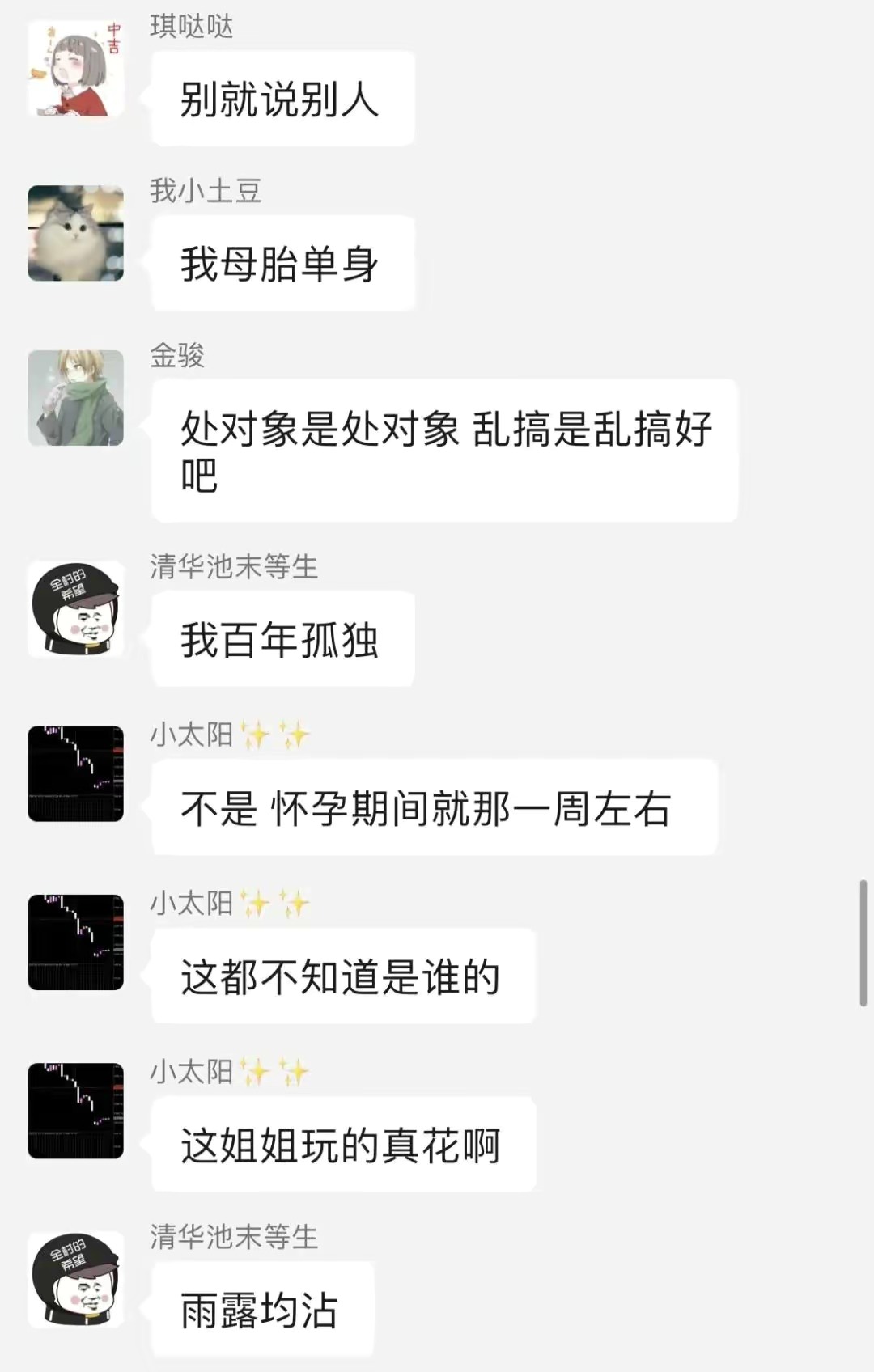The height and width of the screenshot is (1372, 874).
Task: Tap 金骏's avatar picture
Action: (x=75, y=397)
